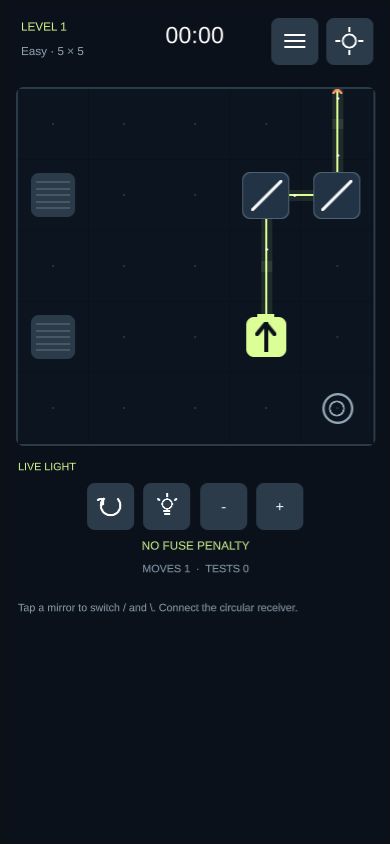This screenshot has height=844, width=390.
Task: Flip the mirror directly above the emitter
Action: click(266, 195)
